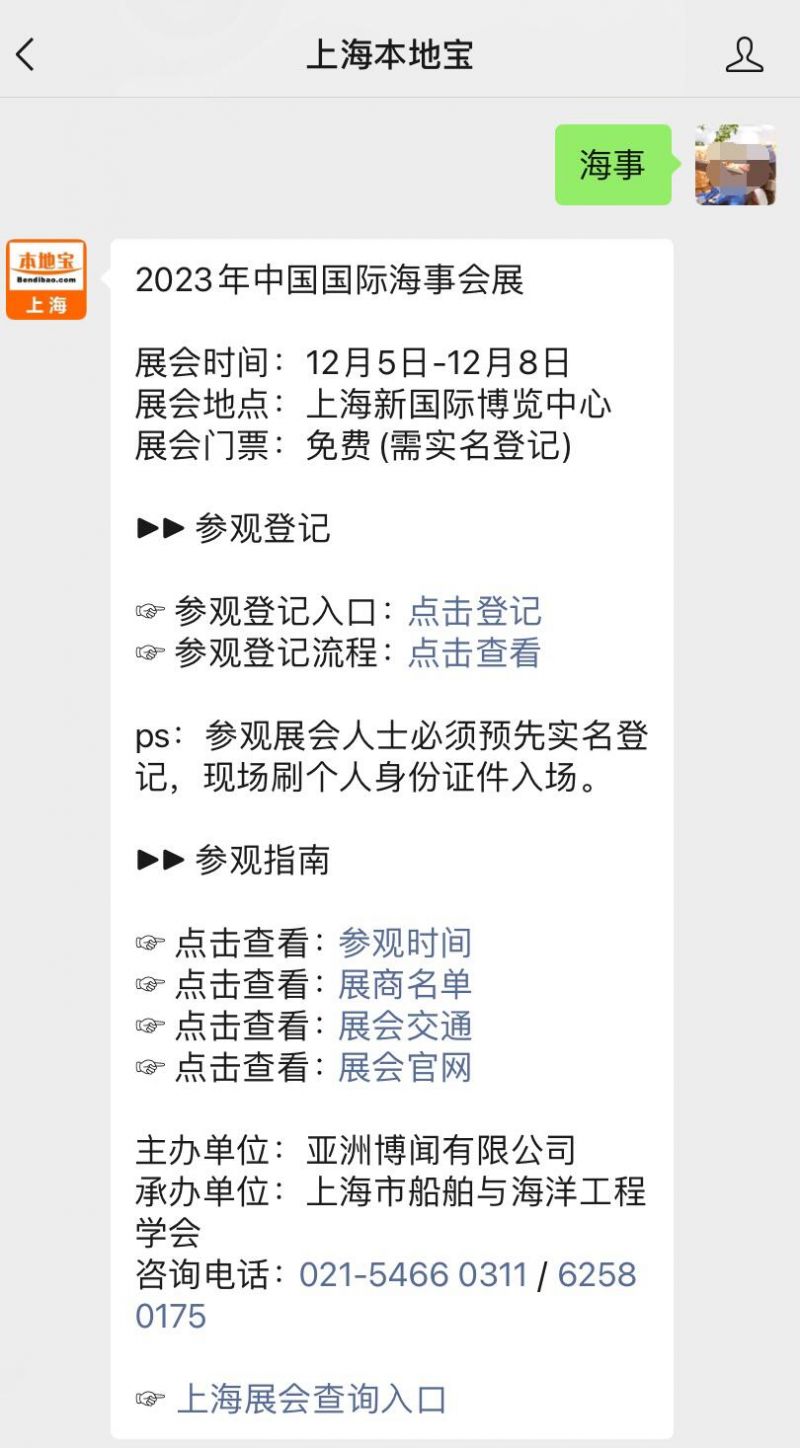Open the 点击登记 registration link

coord(474,611)
